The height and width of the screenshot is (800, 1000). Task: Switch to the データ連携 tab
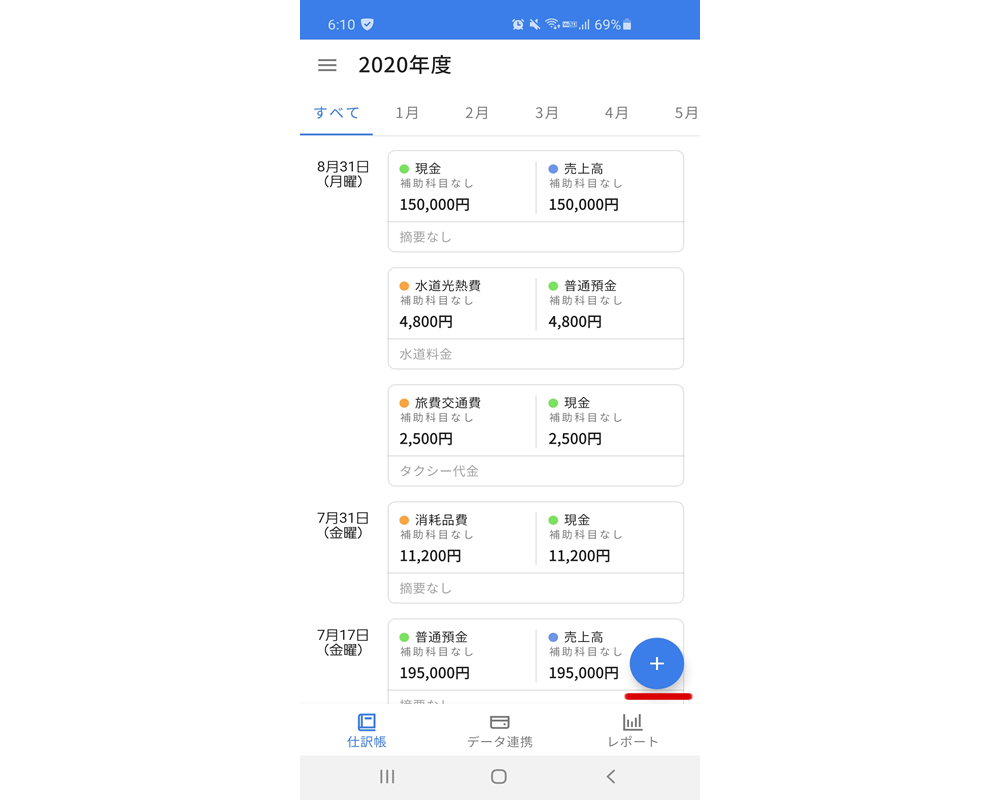click(x=500, y=731)
